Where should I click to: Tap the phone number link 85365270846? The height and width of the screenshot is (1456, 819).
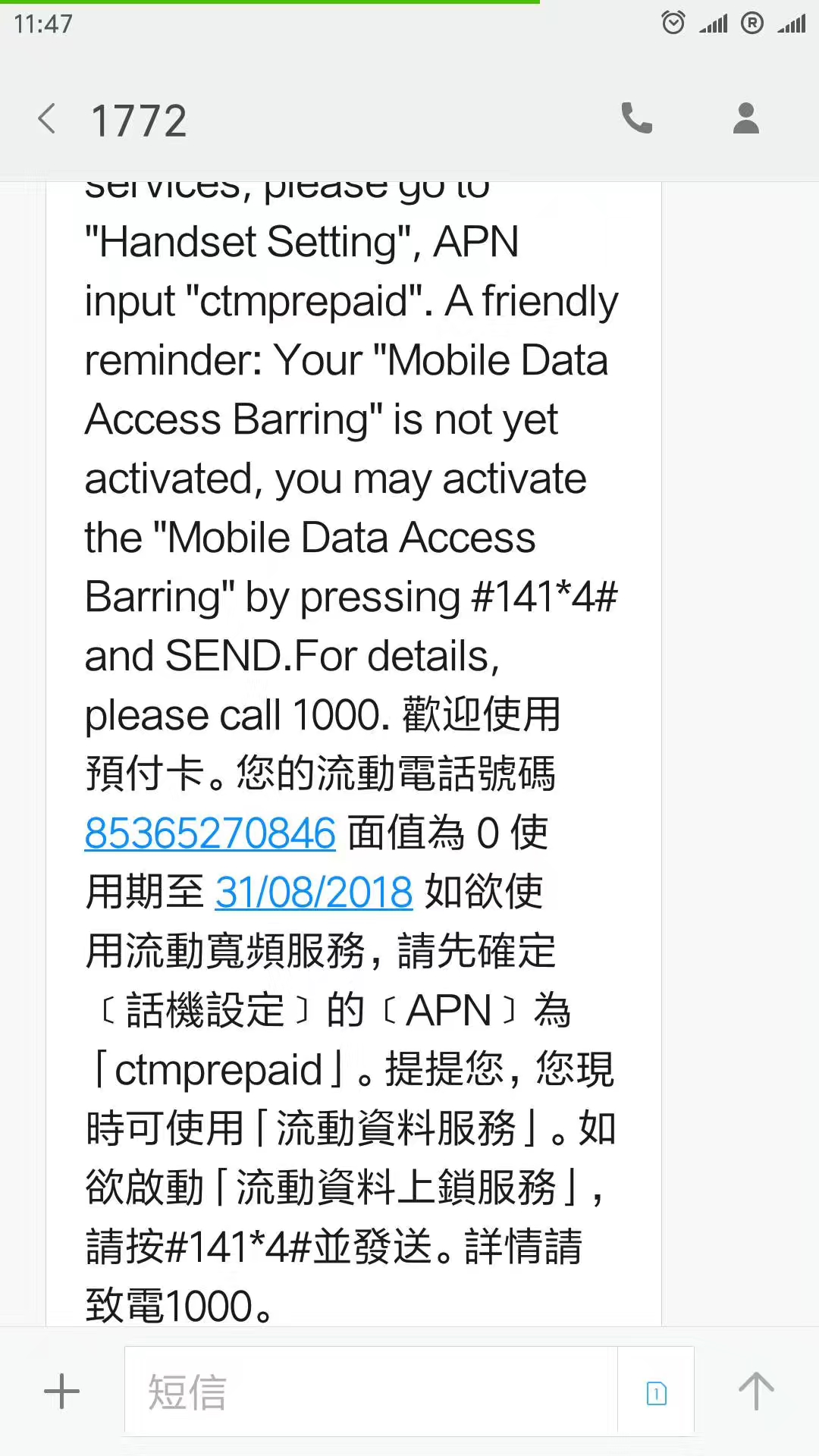tap(210, 833)
